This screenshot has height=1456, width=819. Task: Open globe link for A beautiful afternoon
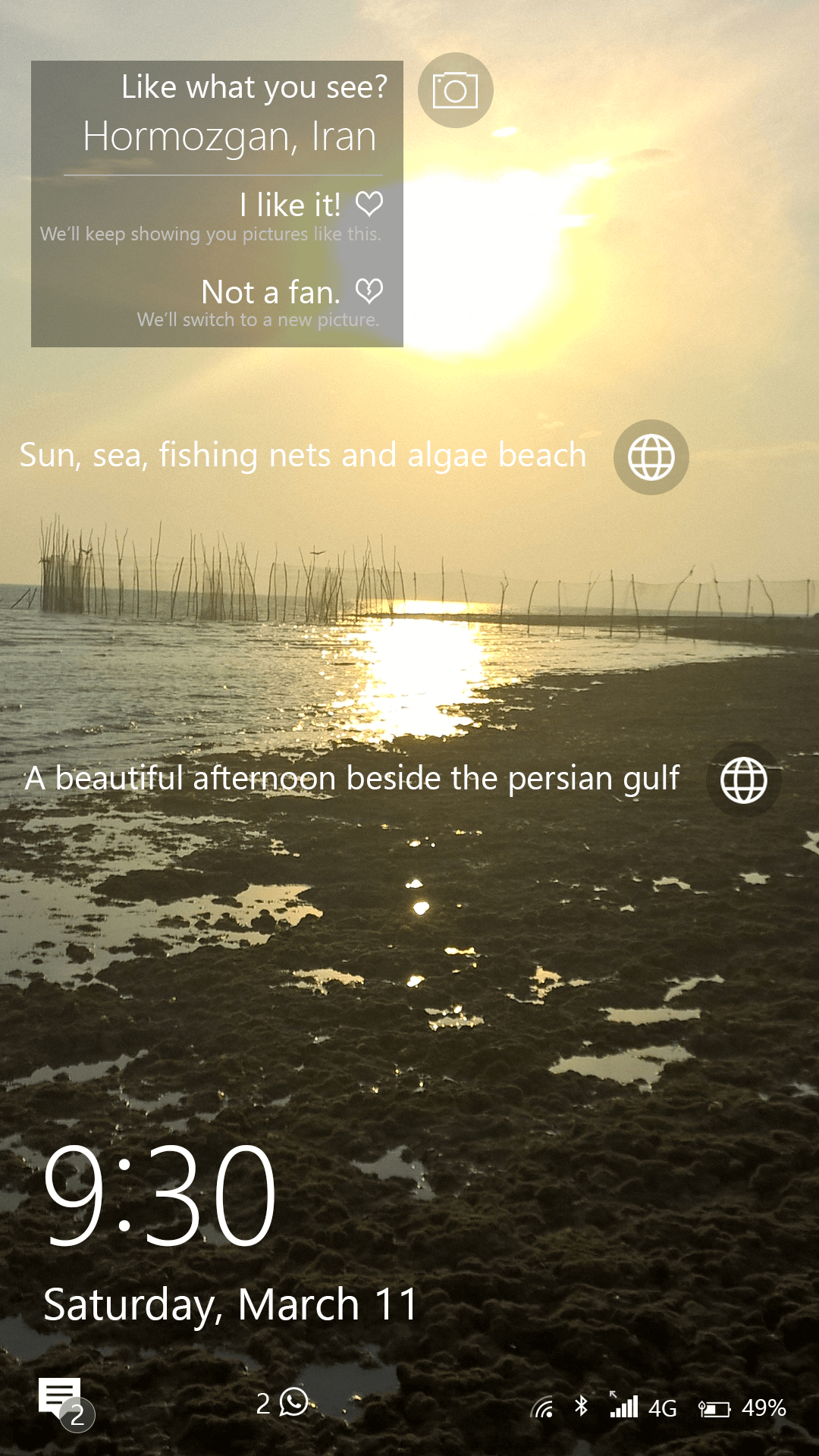point(743,780)
